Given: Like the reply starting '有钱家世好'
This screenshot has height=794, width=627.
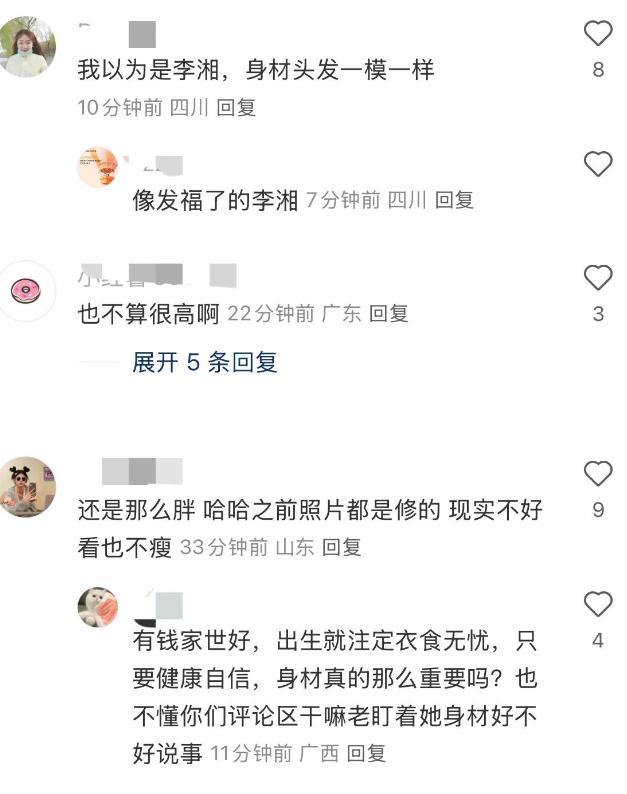Looking at the screenshot, I should pos(597,604).
